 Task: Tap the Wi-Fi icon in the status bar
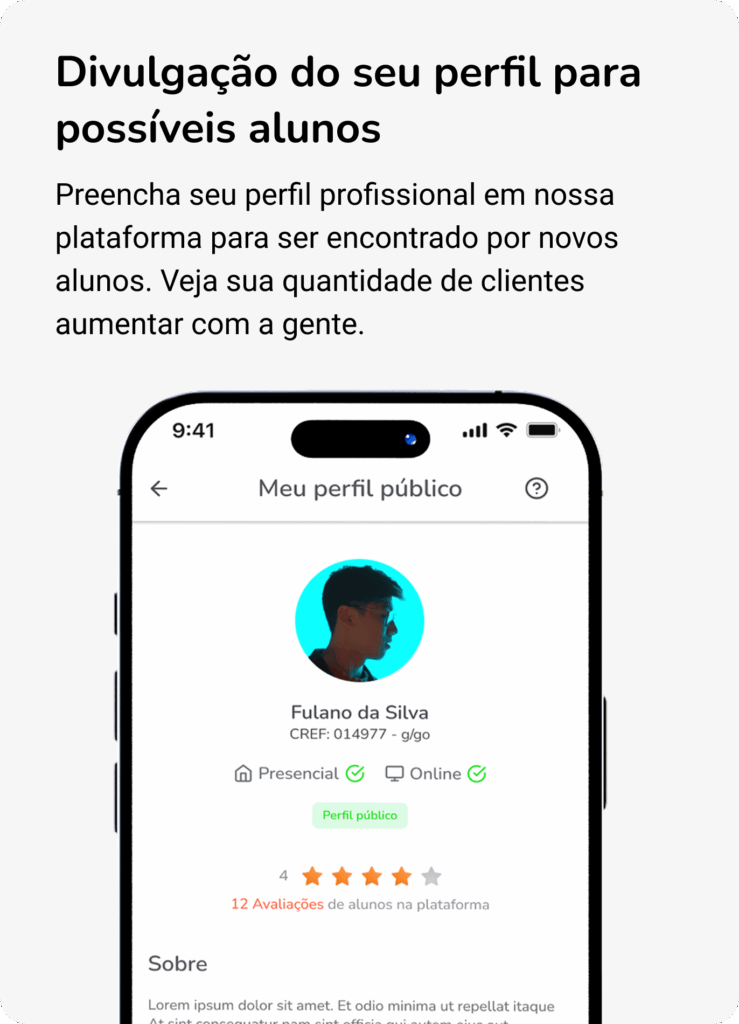pyautogui.click(x=505, y=430)
